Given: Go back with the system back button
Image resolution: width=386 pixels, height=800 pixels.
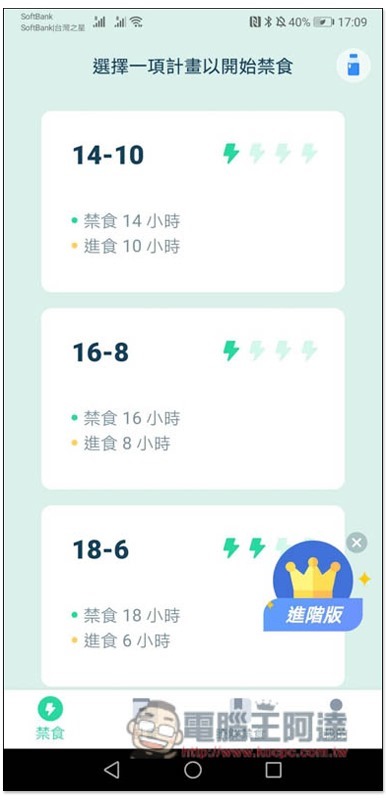Looking at the screenshot, I should tap(111, 770).
